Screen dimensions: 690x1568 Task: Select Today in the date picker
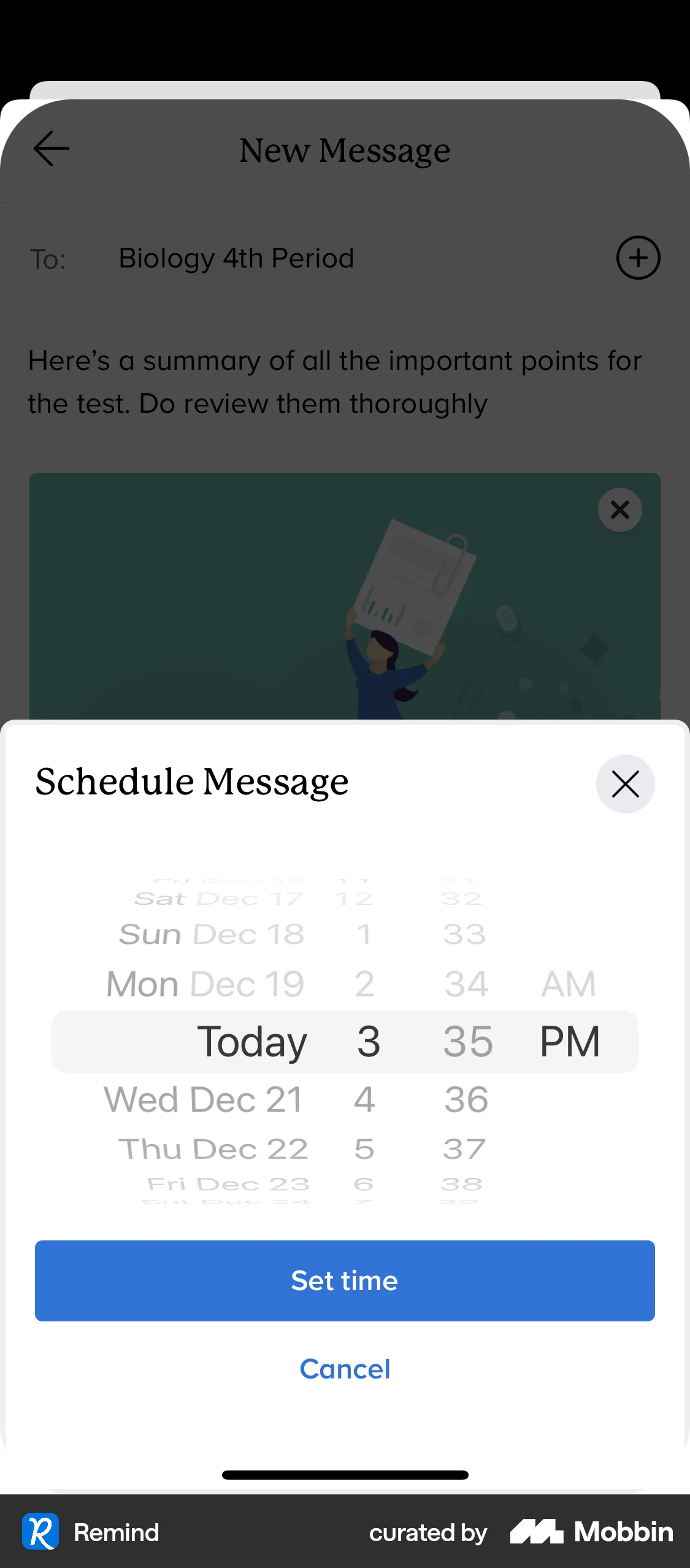click(253, 1040)
